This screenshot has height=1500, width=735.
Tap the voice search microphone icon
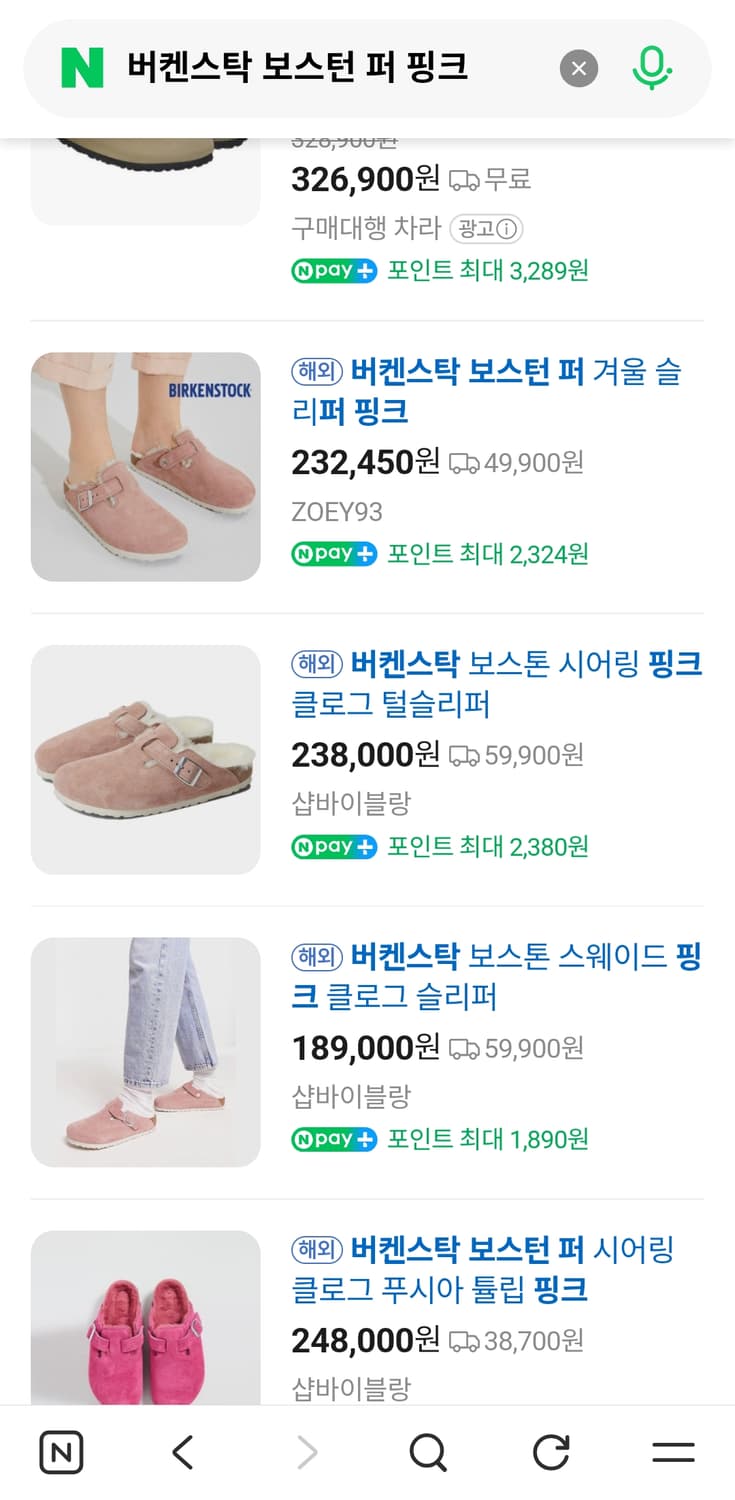651,67
